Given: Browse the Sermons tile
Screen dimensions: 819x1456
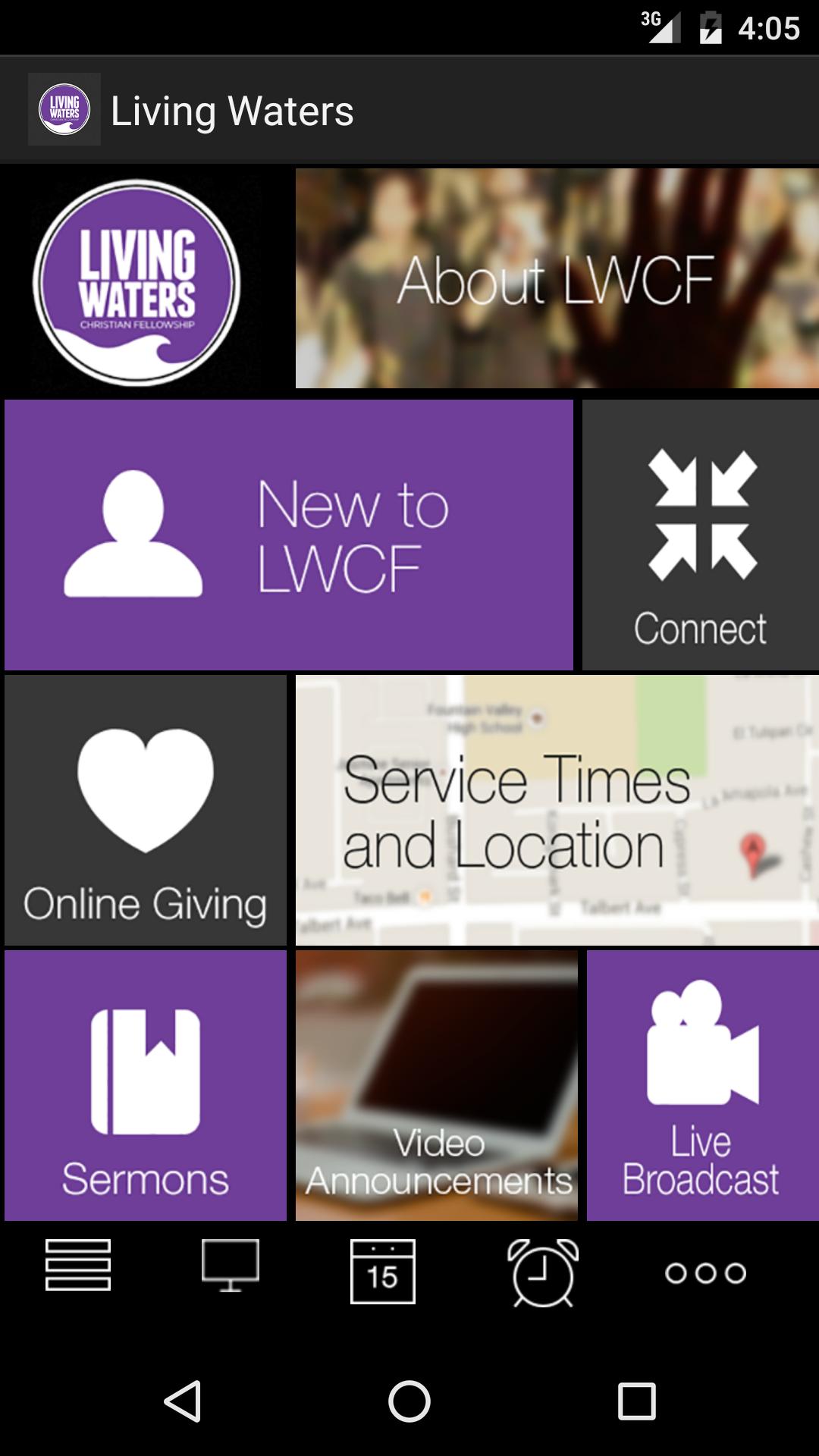Looking at the screenshot, I should point(146,1085).
